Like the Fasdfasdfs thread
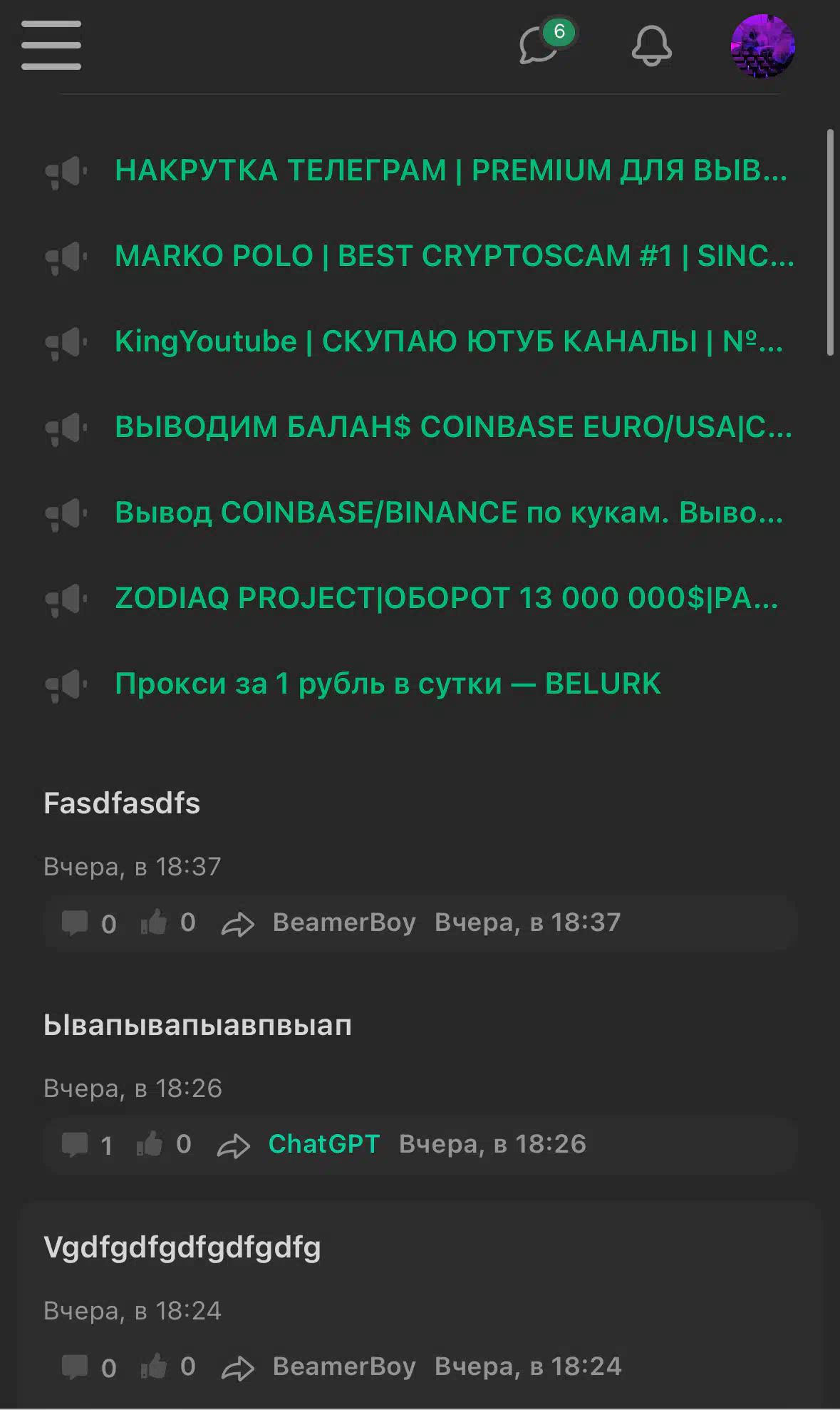The height and width of the screenshot is (1410, 840). [x=153, y=922]
